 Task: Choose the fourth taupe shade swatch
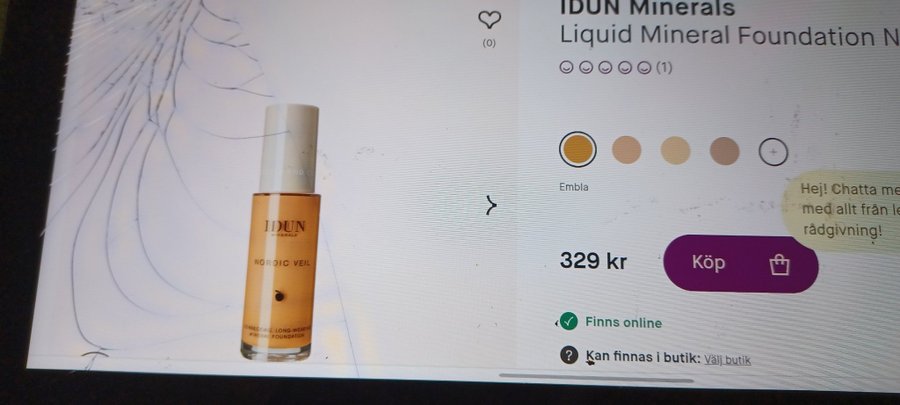724,151
